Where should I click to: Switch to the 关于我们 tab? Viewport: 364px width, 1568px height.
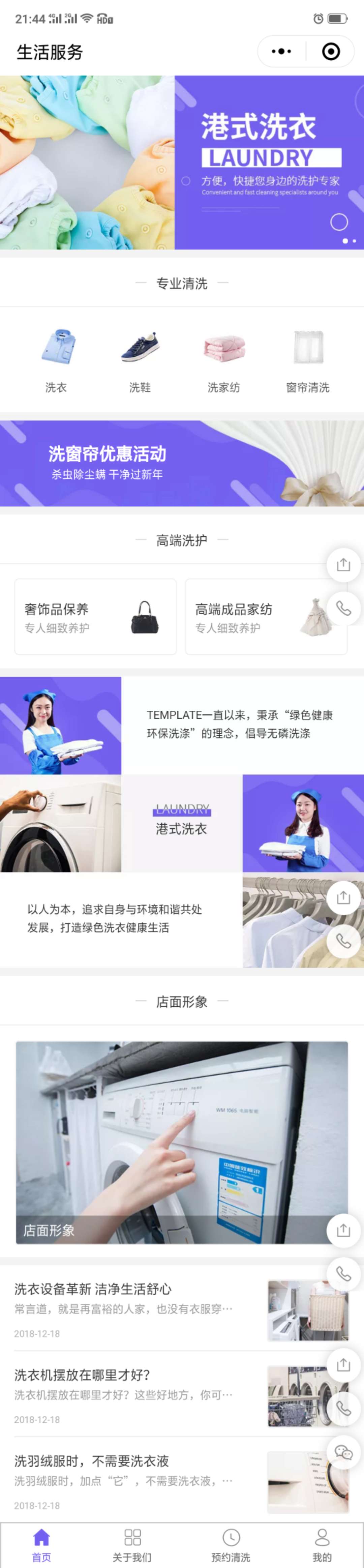pyautogui.click(x=132, y=1545)
